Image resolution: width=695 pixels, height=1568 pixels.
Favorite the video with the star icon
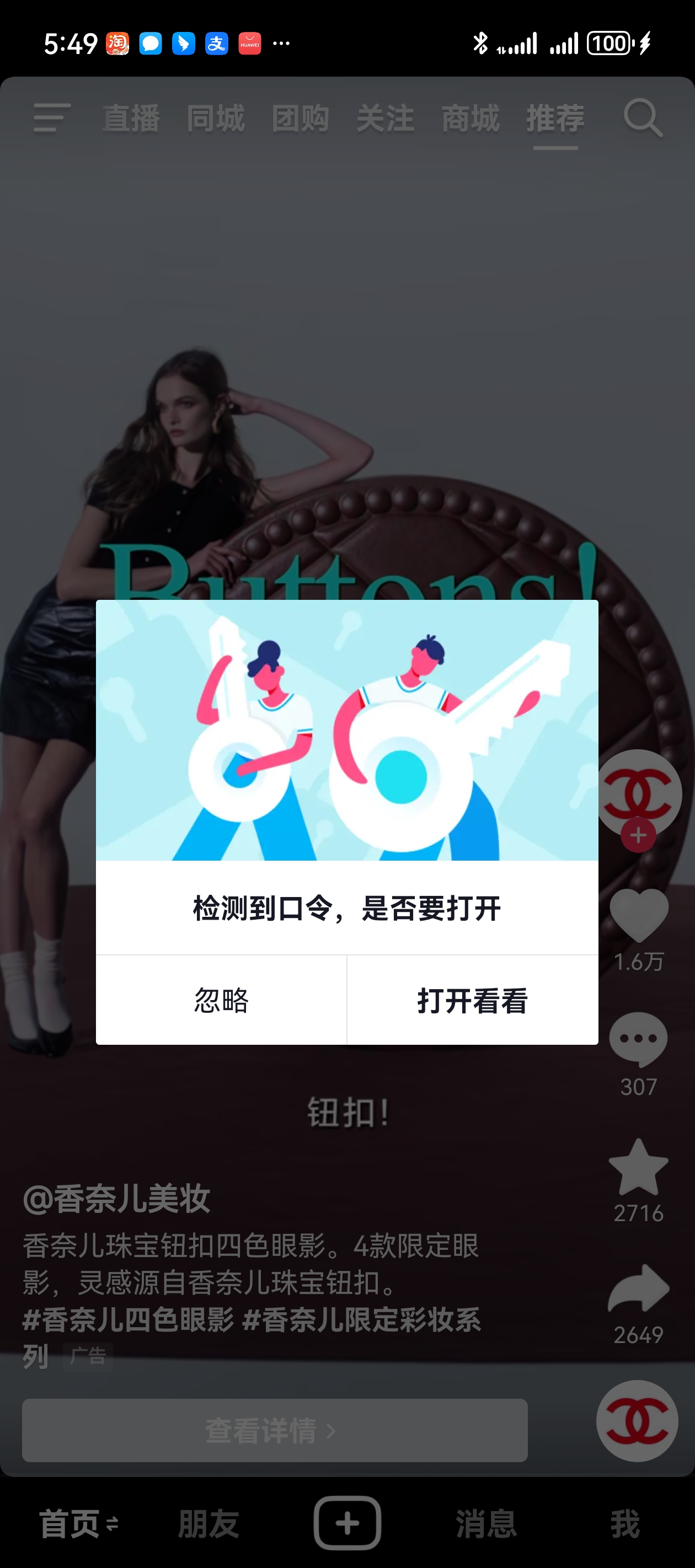click(638, 1168)
